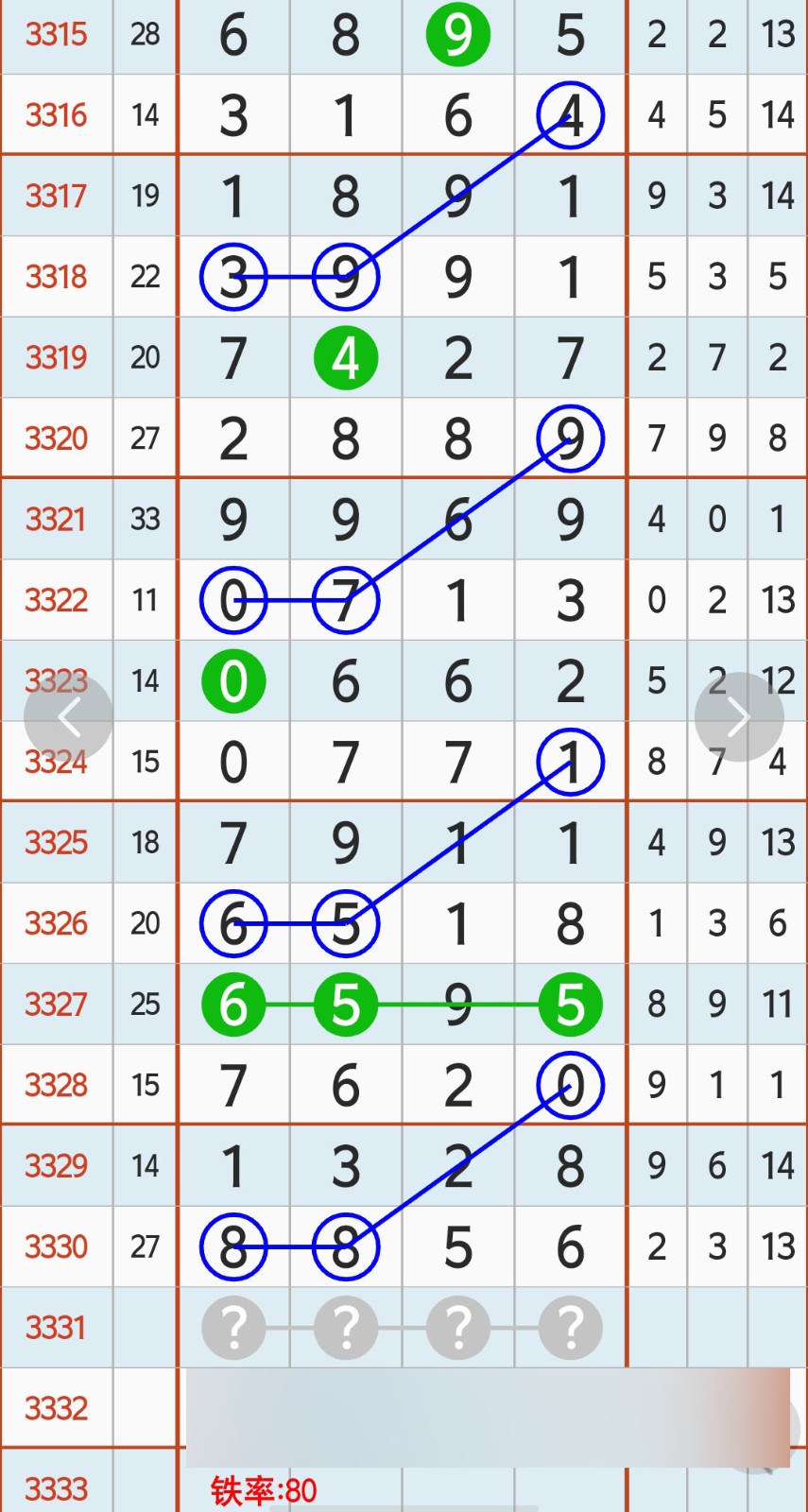Go to the previous chart page
The height and width of the screenshot is (1512, 808).
click(68, 717)
